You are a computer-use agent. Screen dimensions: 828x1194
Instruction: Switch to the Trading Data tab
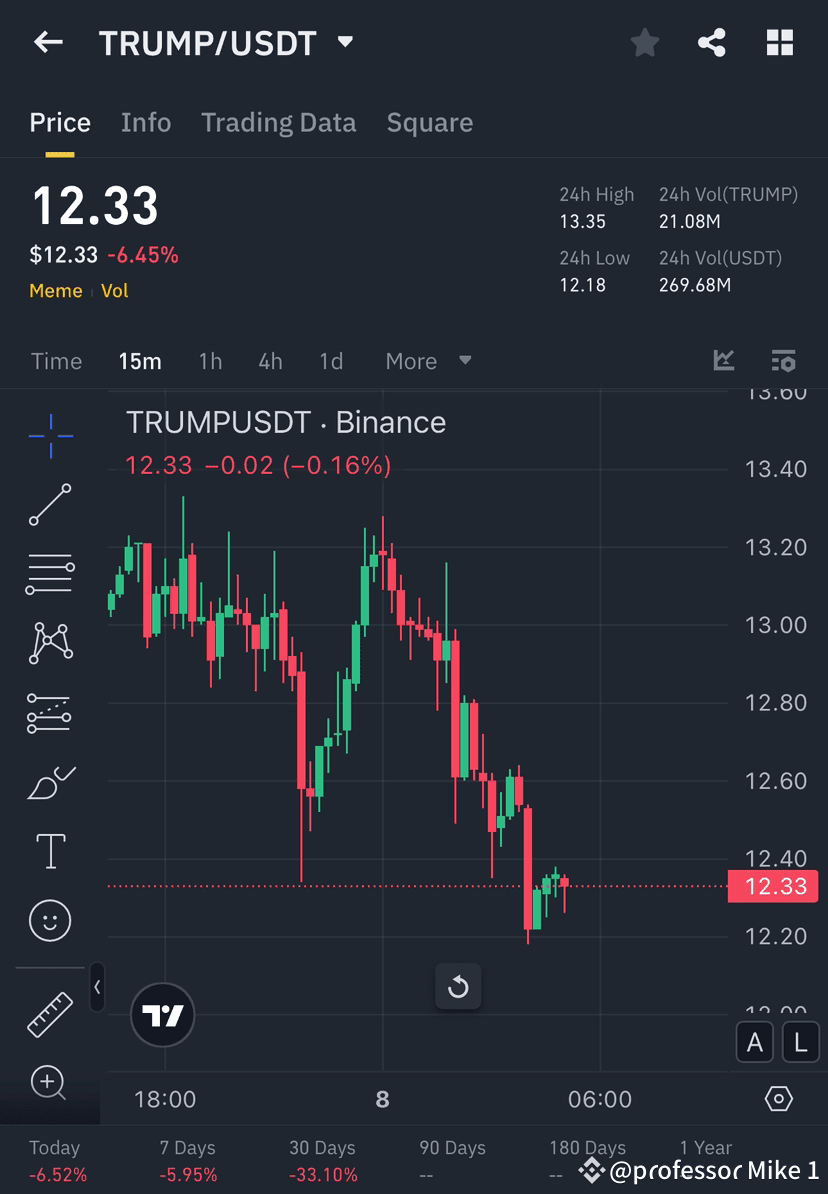[278, 122]
